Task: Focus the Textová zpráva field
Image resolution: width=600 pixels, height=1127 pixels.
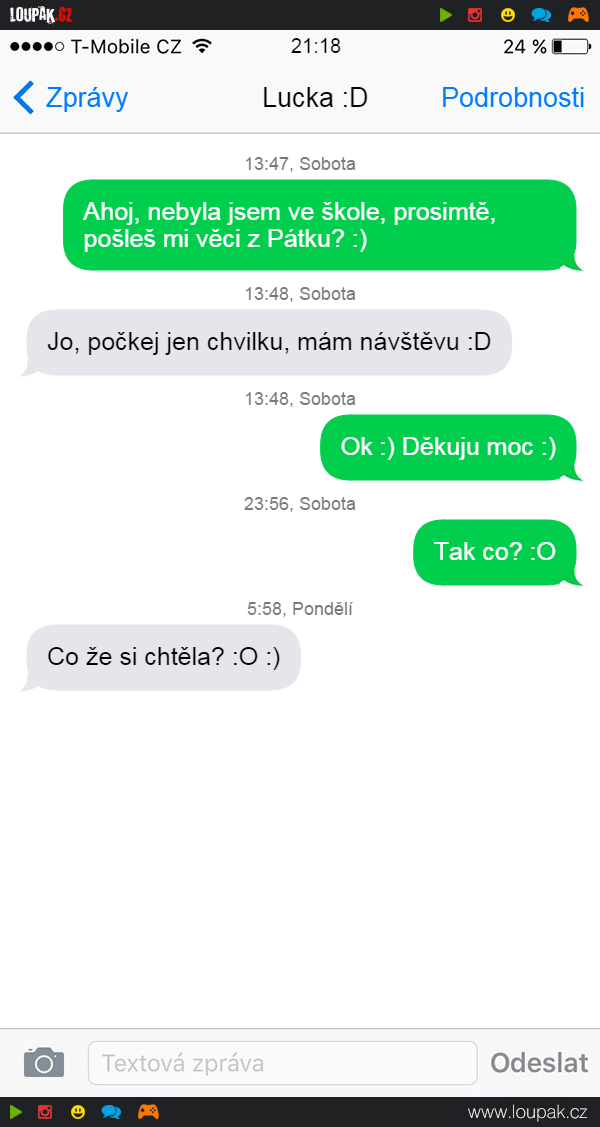Action: coord(282,1063)
